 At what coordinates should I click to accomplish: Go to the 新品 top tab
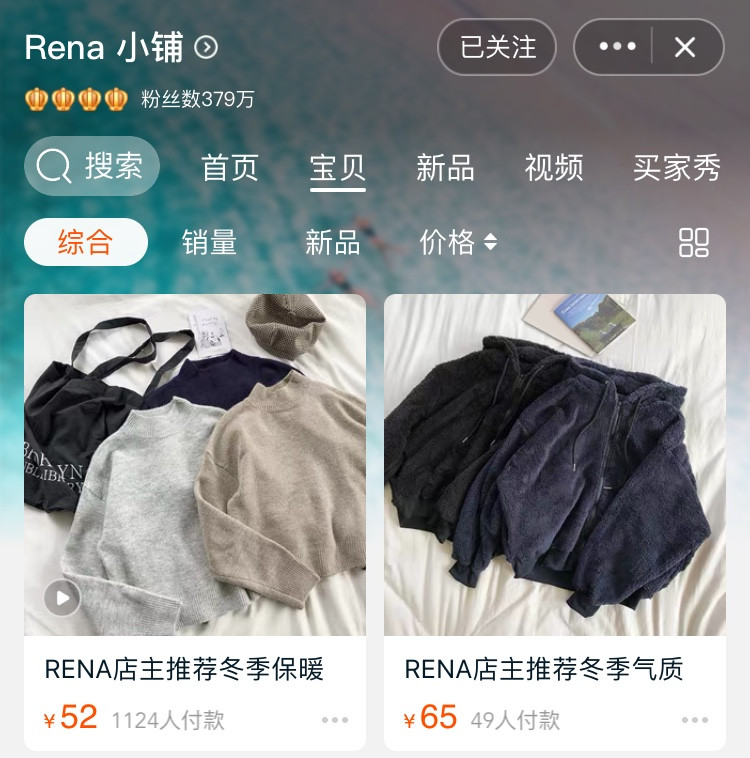click(445, 167)
